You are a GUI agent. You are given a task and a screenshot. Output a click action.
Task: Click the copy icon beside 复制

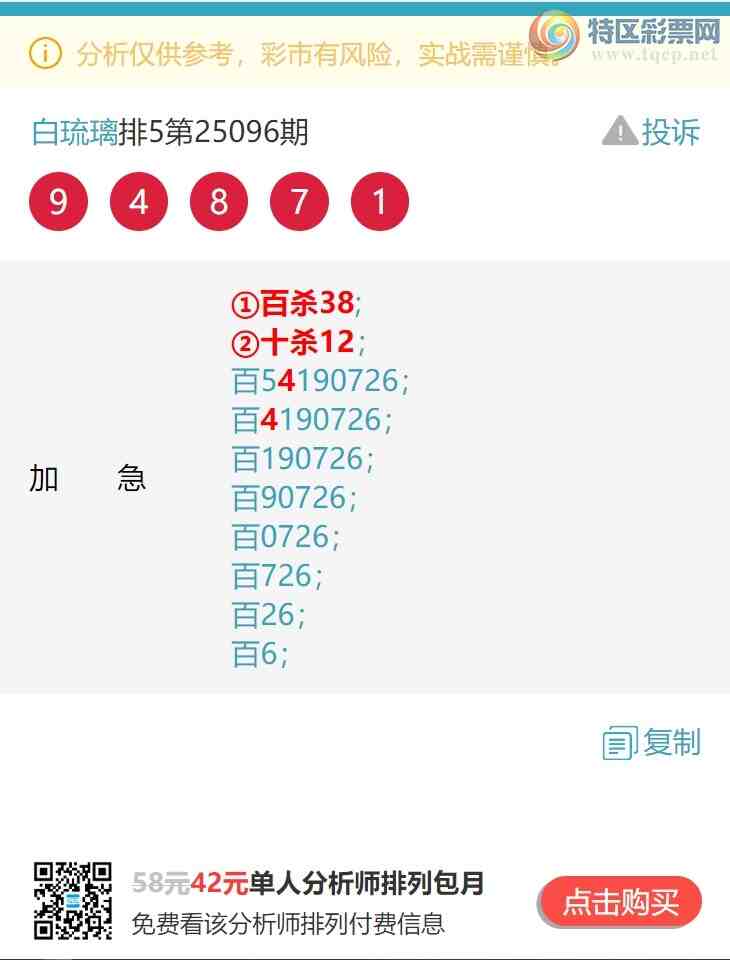tap(620, 742)
